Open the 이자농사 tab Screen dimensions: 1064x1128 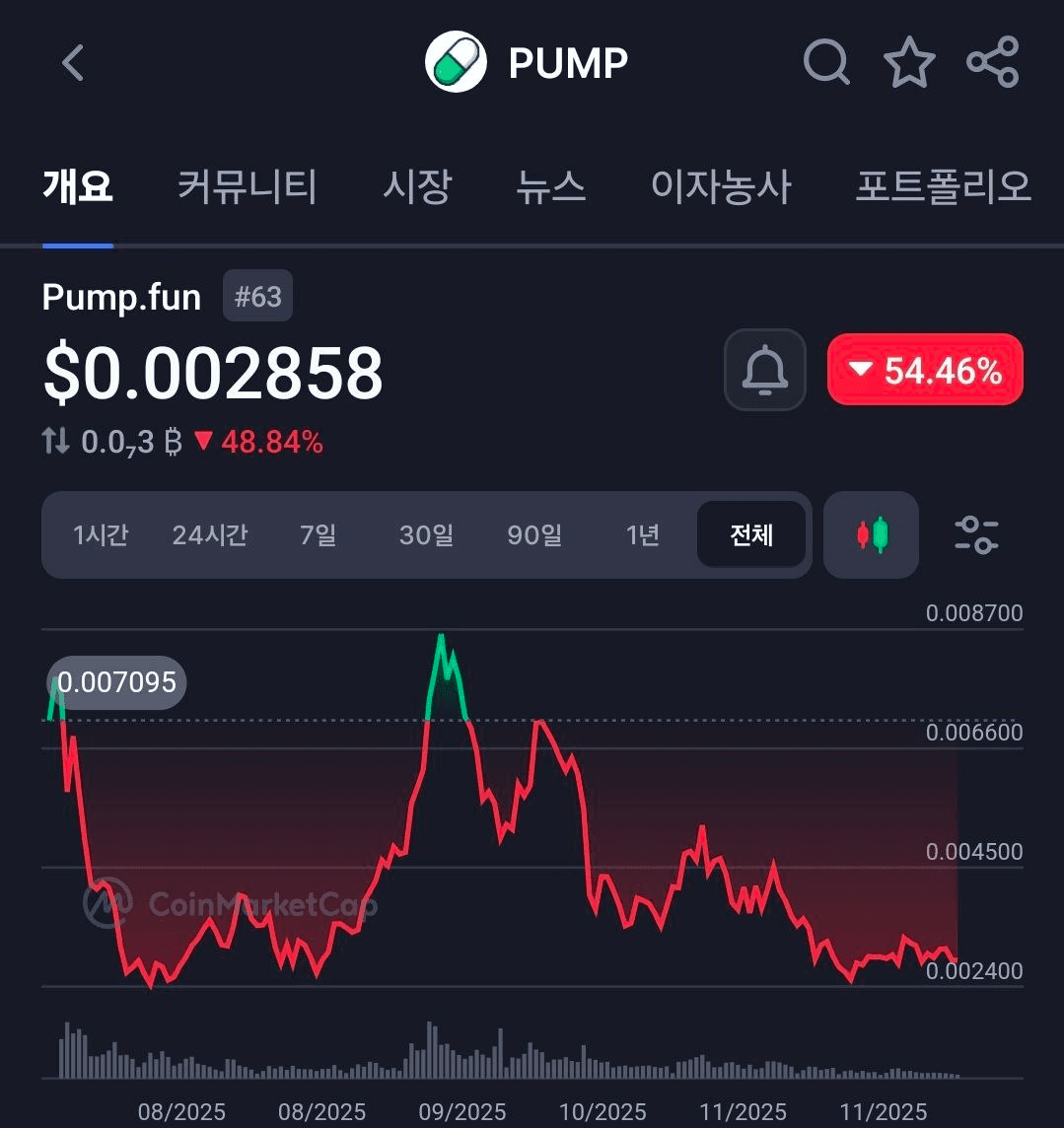721,186
